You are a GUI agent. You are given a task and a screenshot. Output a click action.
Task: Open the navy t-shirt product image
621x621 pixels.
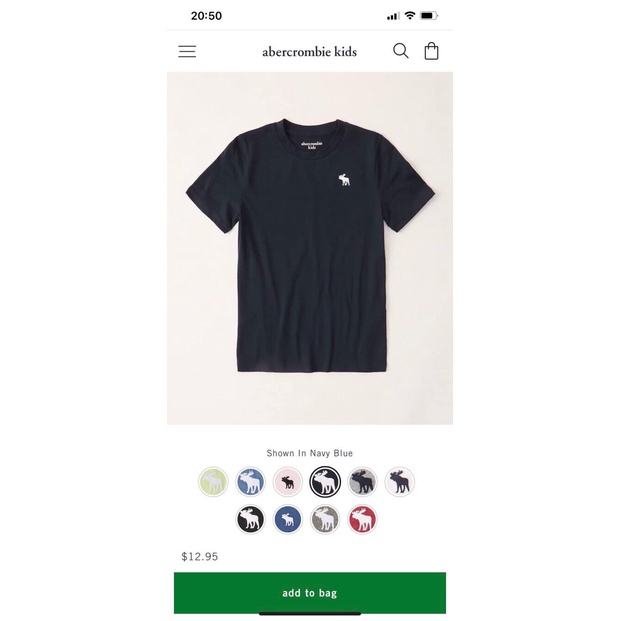tap(310, 248)
